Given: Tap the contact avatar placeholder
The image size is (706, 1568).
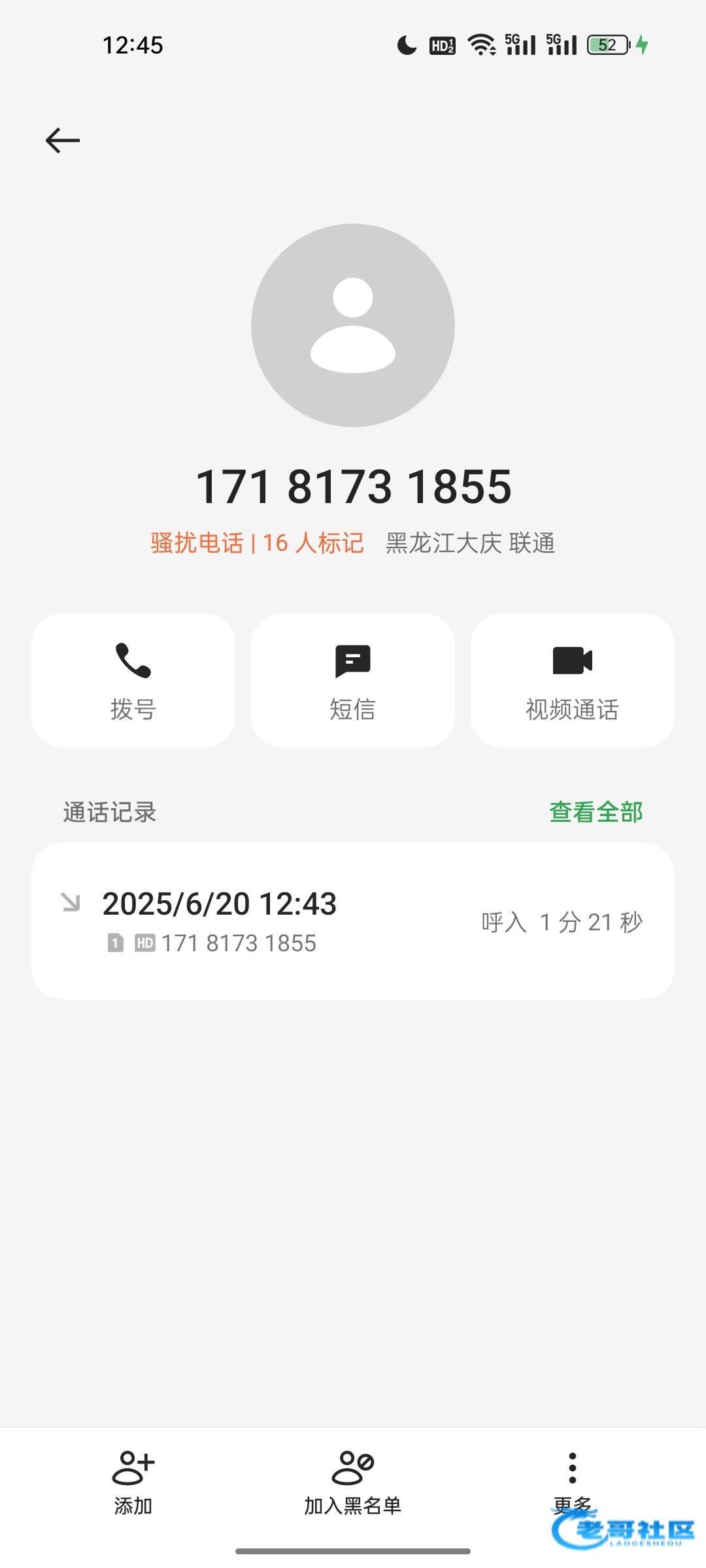Looking at the screenshot, I should coord(353,325).
